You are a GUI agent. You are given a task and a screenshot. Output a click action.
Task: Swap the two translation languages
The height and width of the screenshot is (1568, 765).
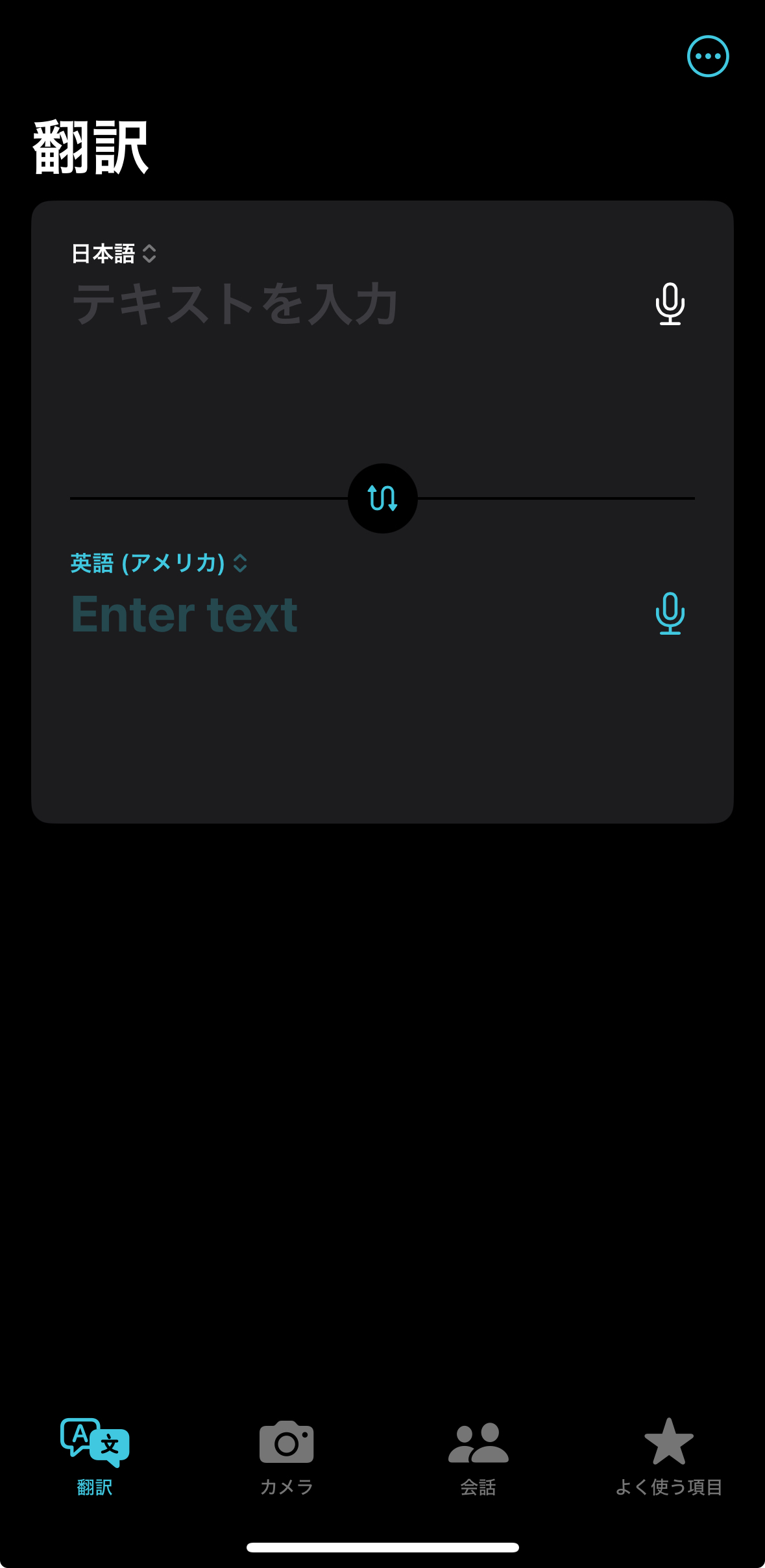tap(383, 498)
